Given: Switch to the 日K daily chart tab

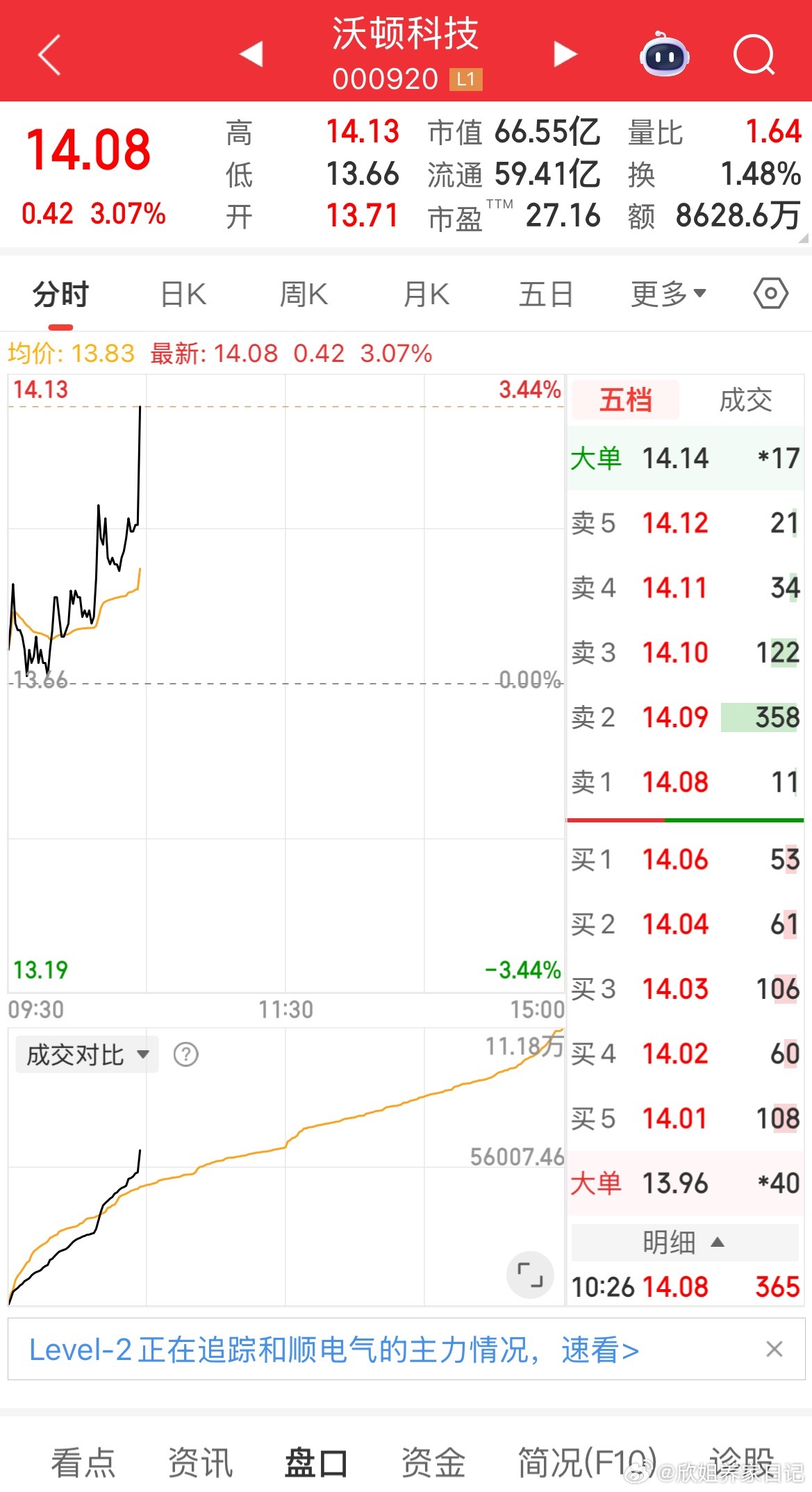Looking at the screenshot, I should (x=182, y=293).
